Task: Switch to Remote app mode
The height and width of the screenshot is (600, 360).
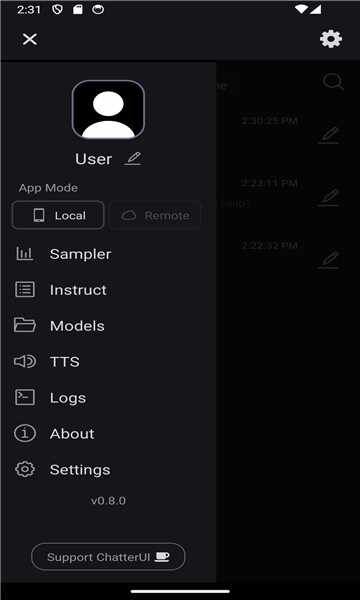Action: click(x=155, y=216)
